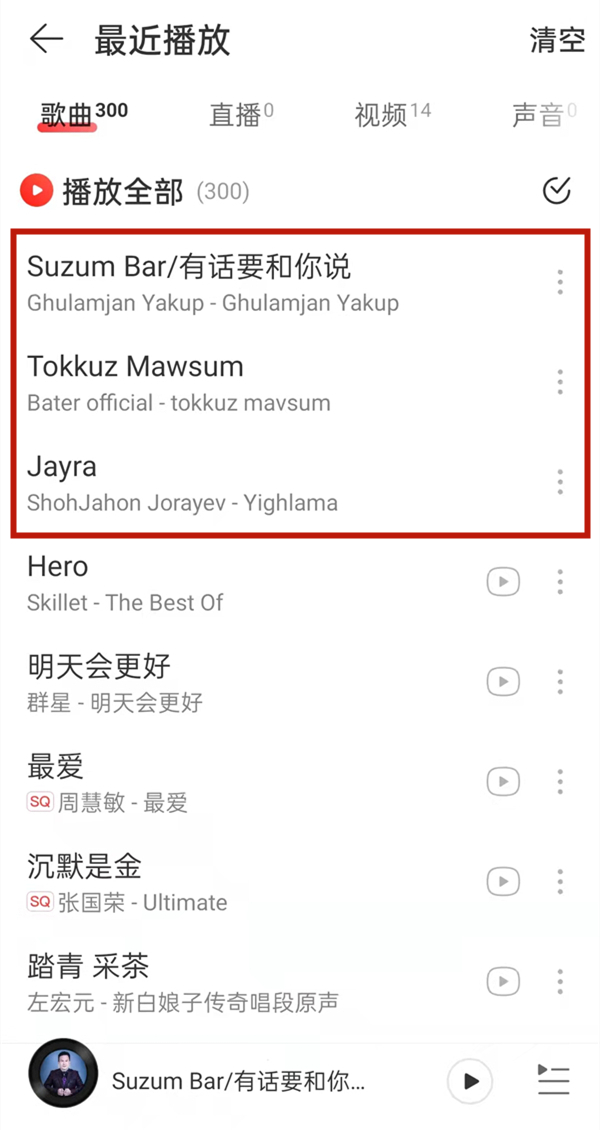Screen dimensions: 600x1130
Task: Tap 清空 to clear recent plays
Action: coord(557,40)
